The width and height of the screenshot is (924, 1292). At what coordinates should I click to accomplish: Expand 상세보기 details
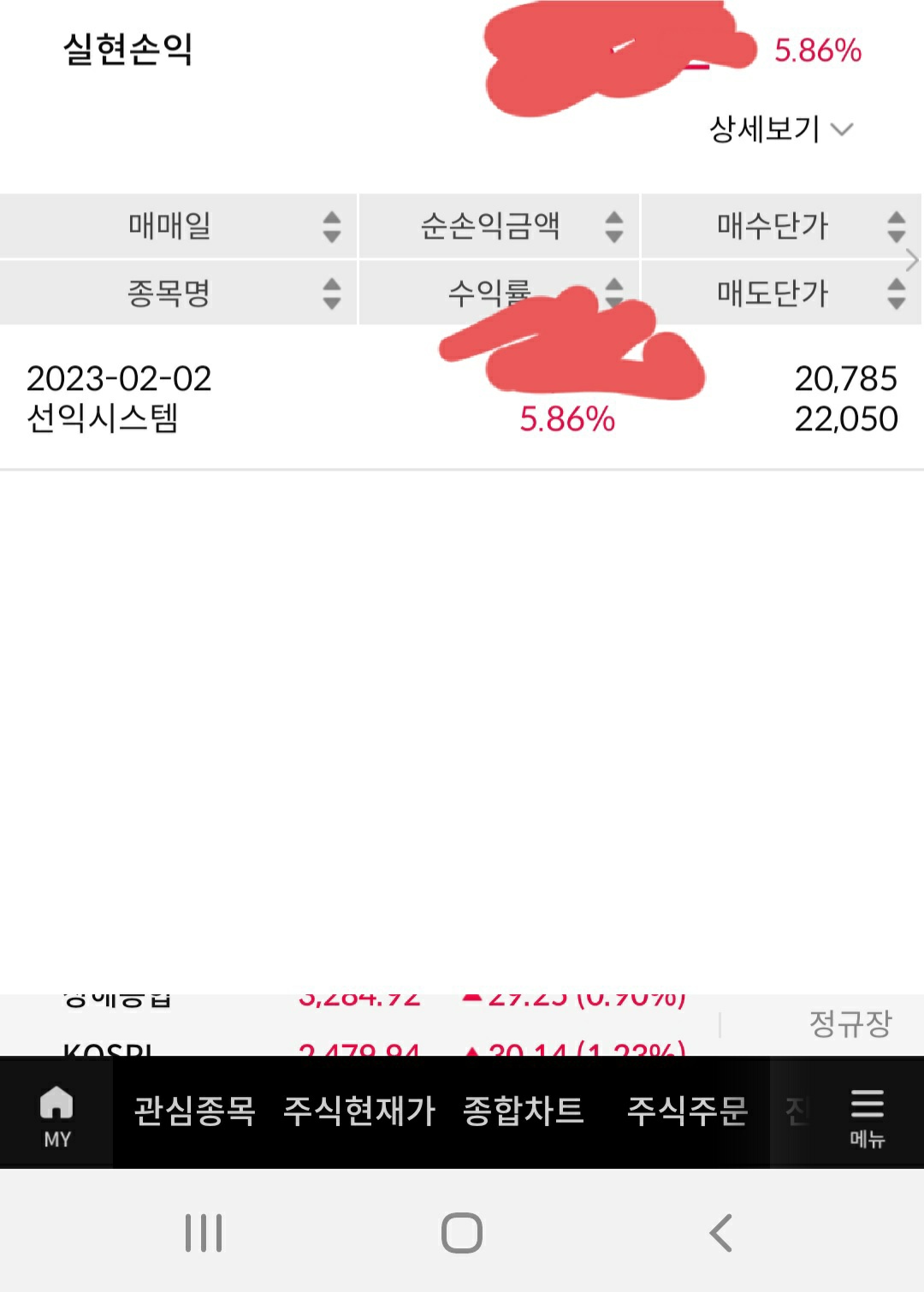tap(780, 129)
